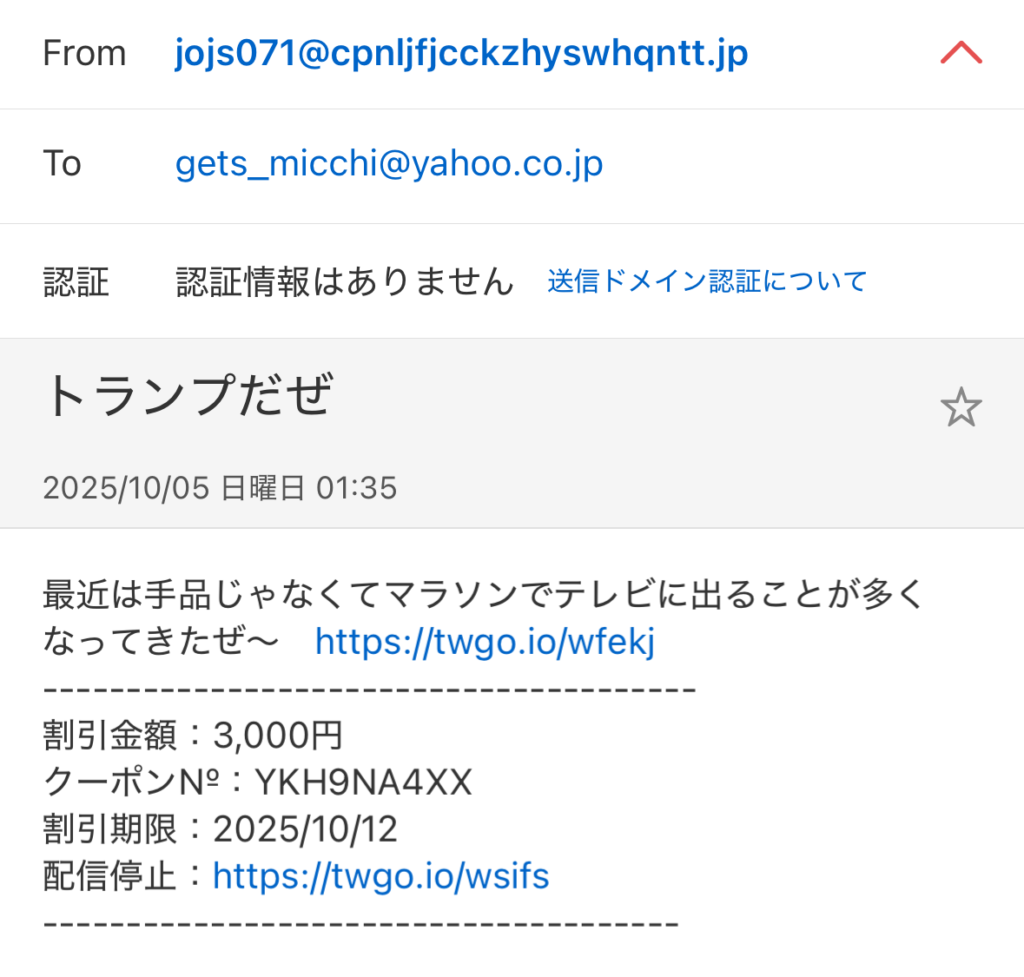Open the twgo.io/wfekj link

point(485,642)
